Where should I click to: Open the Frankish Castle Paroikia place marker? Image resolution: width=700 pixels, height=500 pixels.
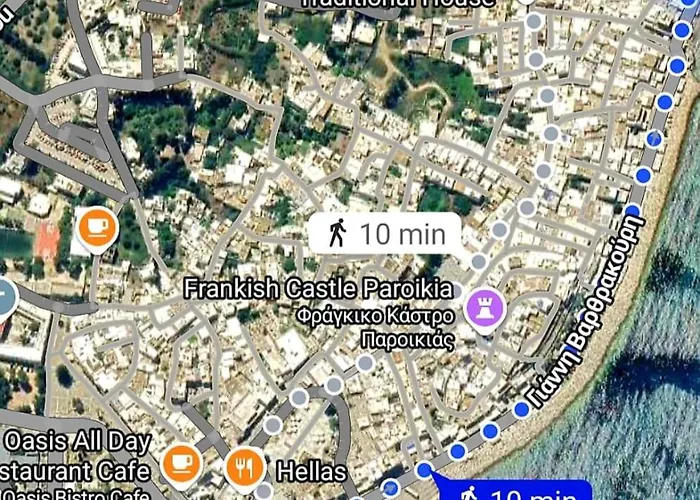[x=487, y=306]
